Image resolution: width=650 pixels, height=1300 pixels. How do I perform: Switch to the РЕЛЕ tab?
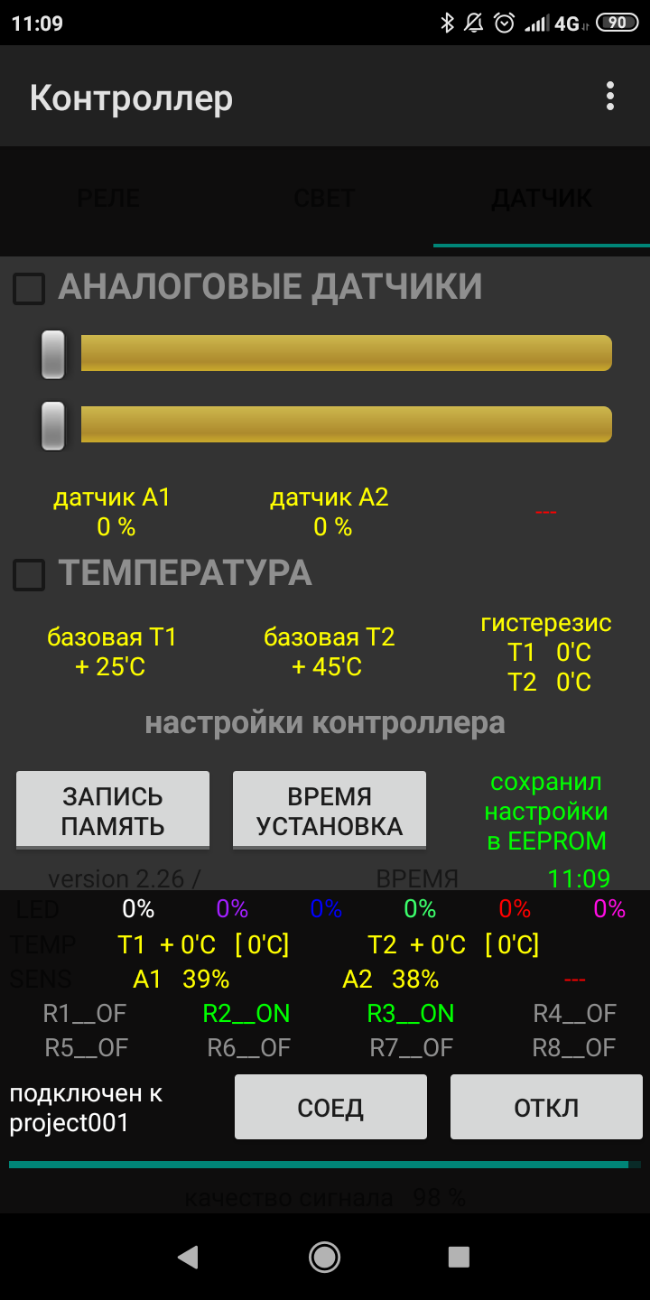click(108, 198)
